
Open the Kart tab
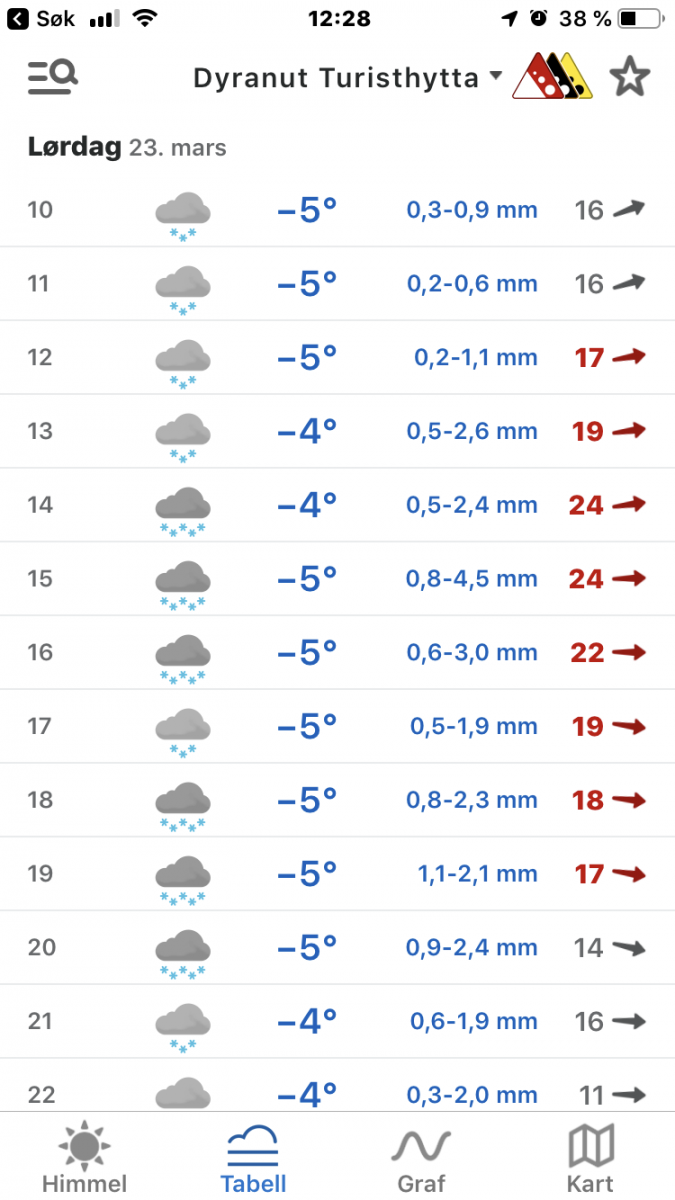[590, 1158]
